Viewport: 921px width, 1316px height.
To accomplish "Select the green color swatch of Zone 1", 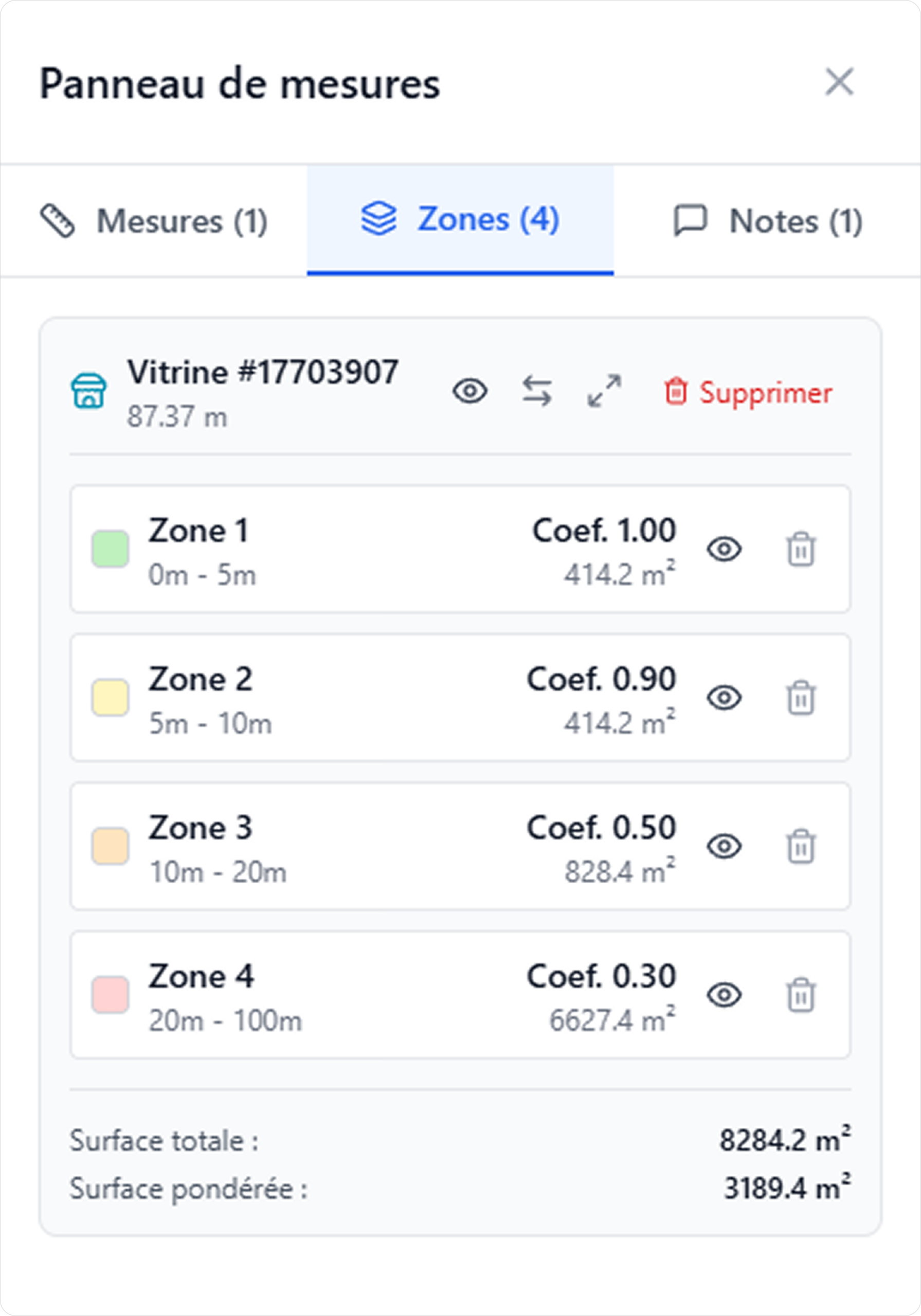I will click(x=112, y=549).
